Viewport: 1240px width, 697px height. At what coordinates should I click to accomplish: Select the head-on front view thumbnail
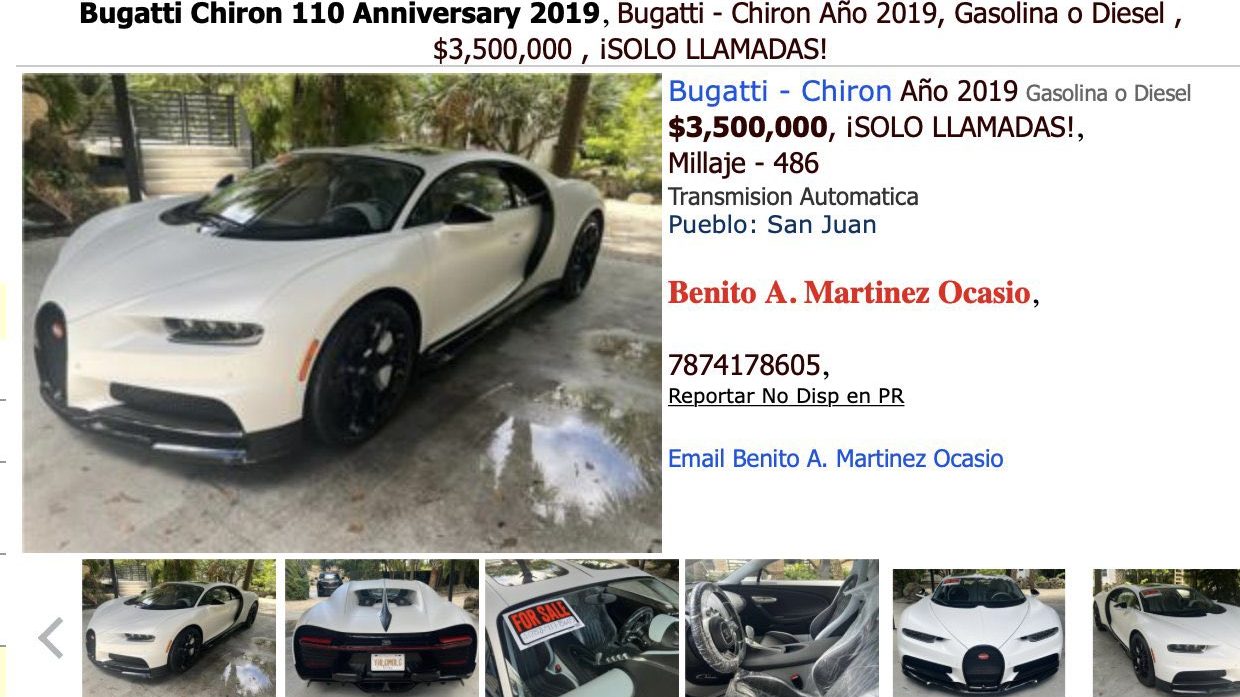(x=978, y=630)
